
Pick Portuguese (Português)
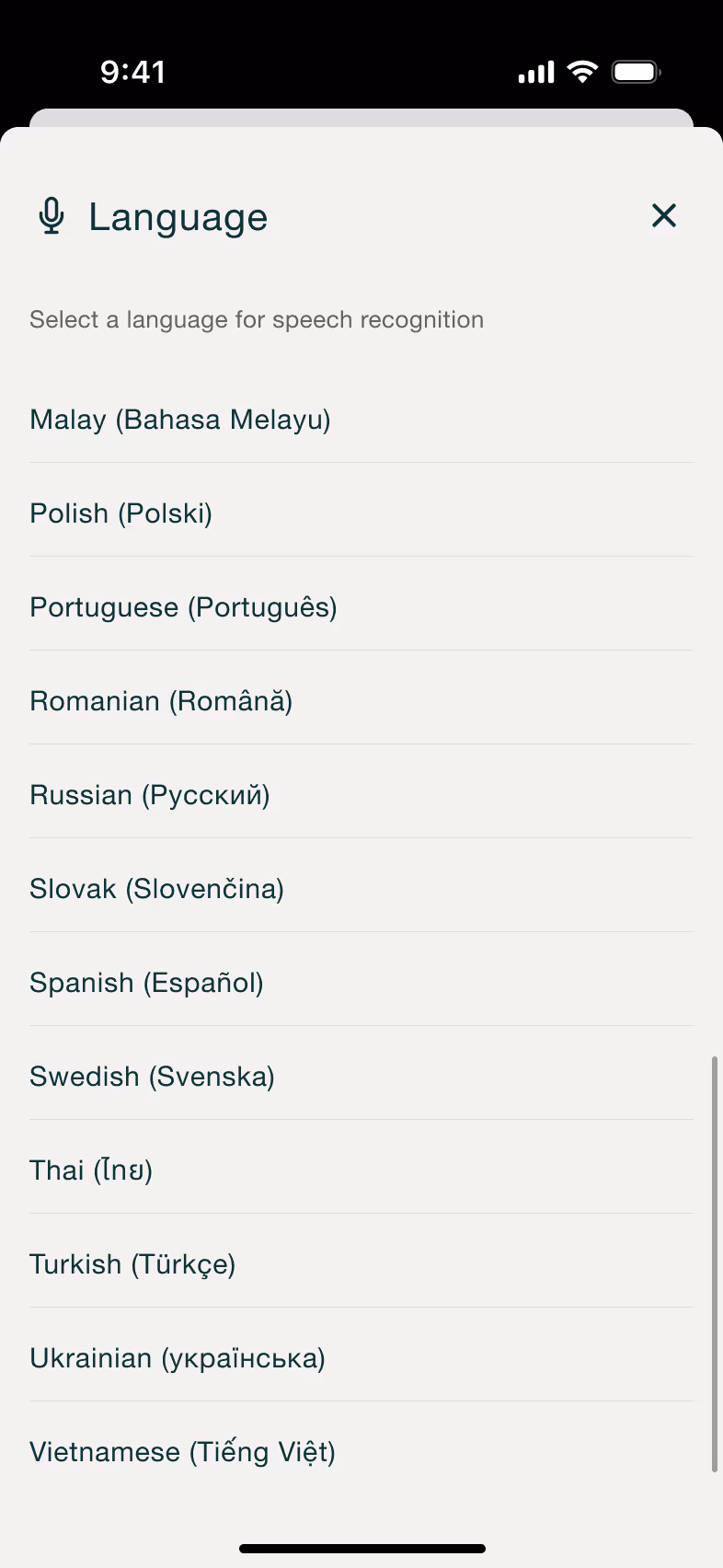pyautogui.click(x=361, y=607)
